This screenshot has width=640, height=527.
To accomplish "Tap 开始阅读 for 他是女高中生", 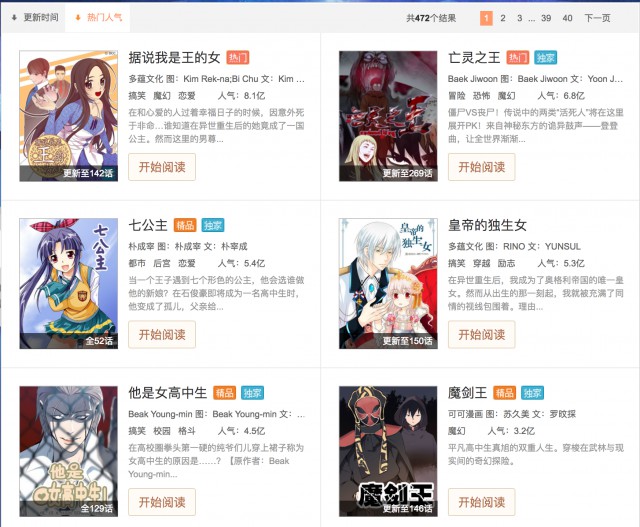I will tap(161, 501).
